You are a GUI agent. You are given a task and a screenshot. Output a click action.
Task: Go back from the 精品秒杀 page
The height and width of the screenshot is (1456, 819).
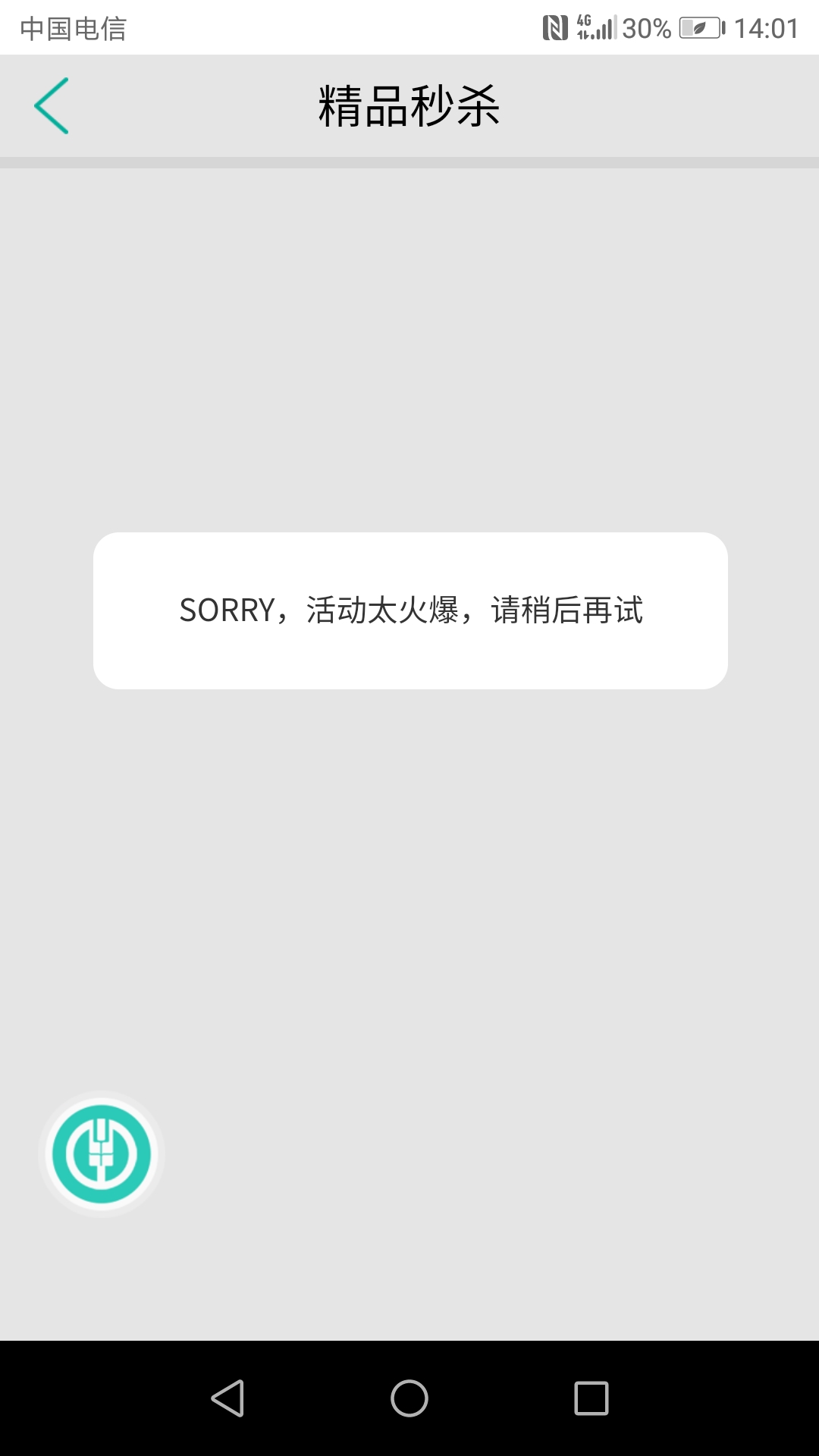(x=52, y=106)
